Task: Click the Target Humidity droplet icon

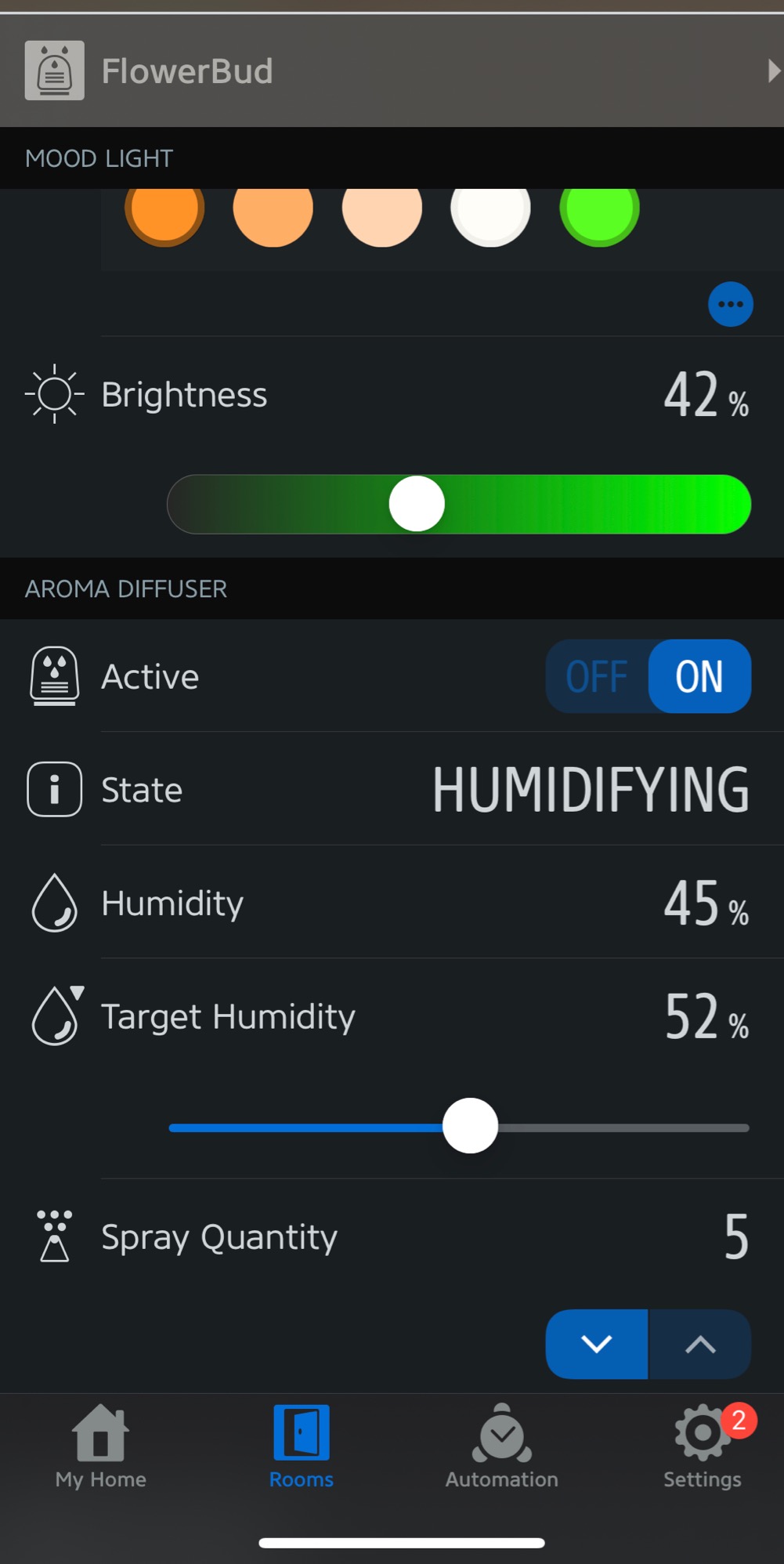Action: [x=55, y=1016]
